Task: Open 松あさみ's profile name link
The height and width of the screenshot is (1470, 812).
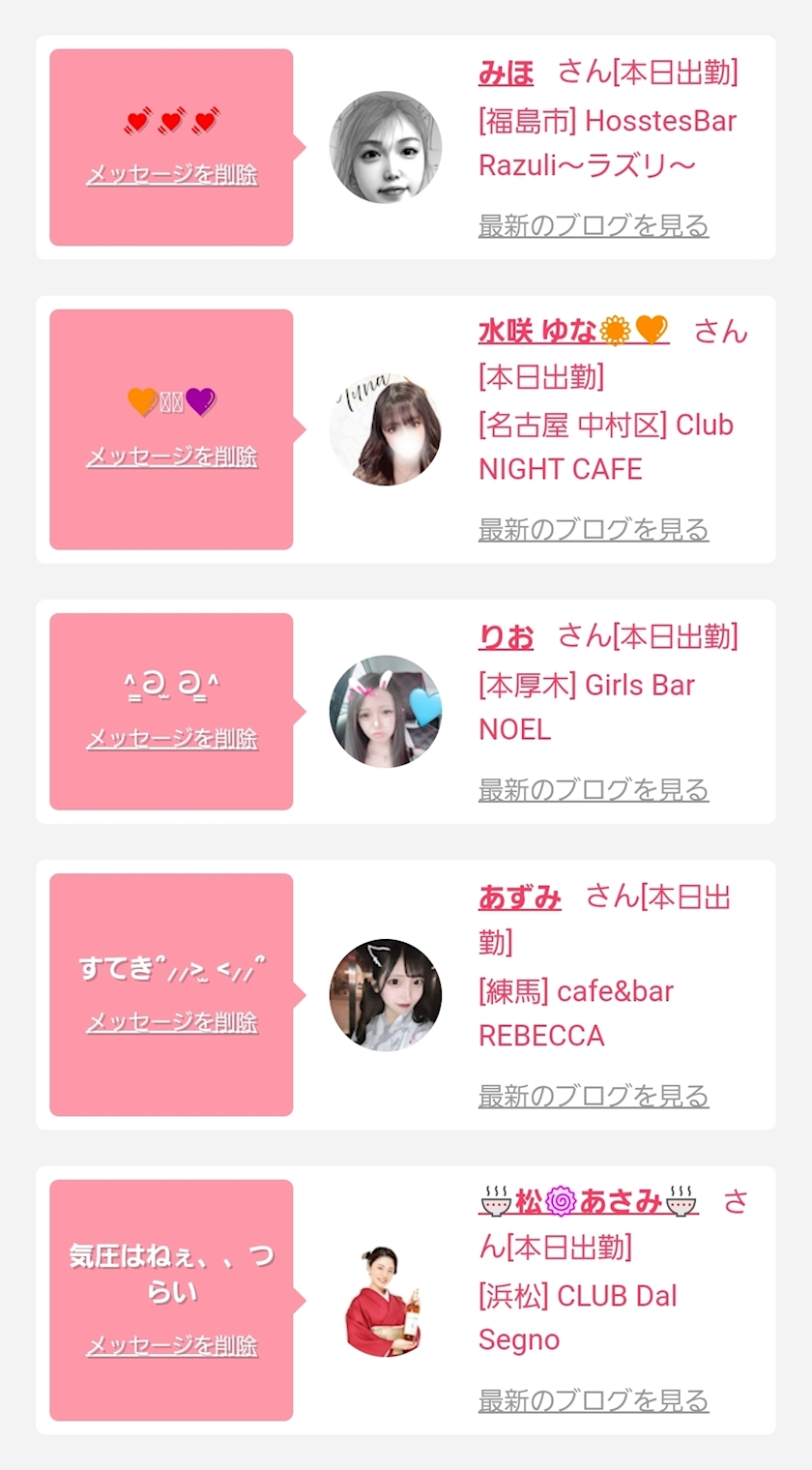Action: pos(589,1202)
